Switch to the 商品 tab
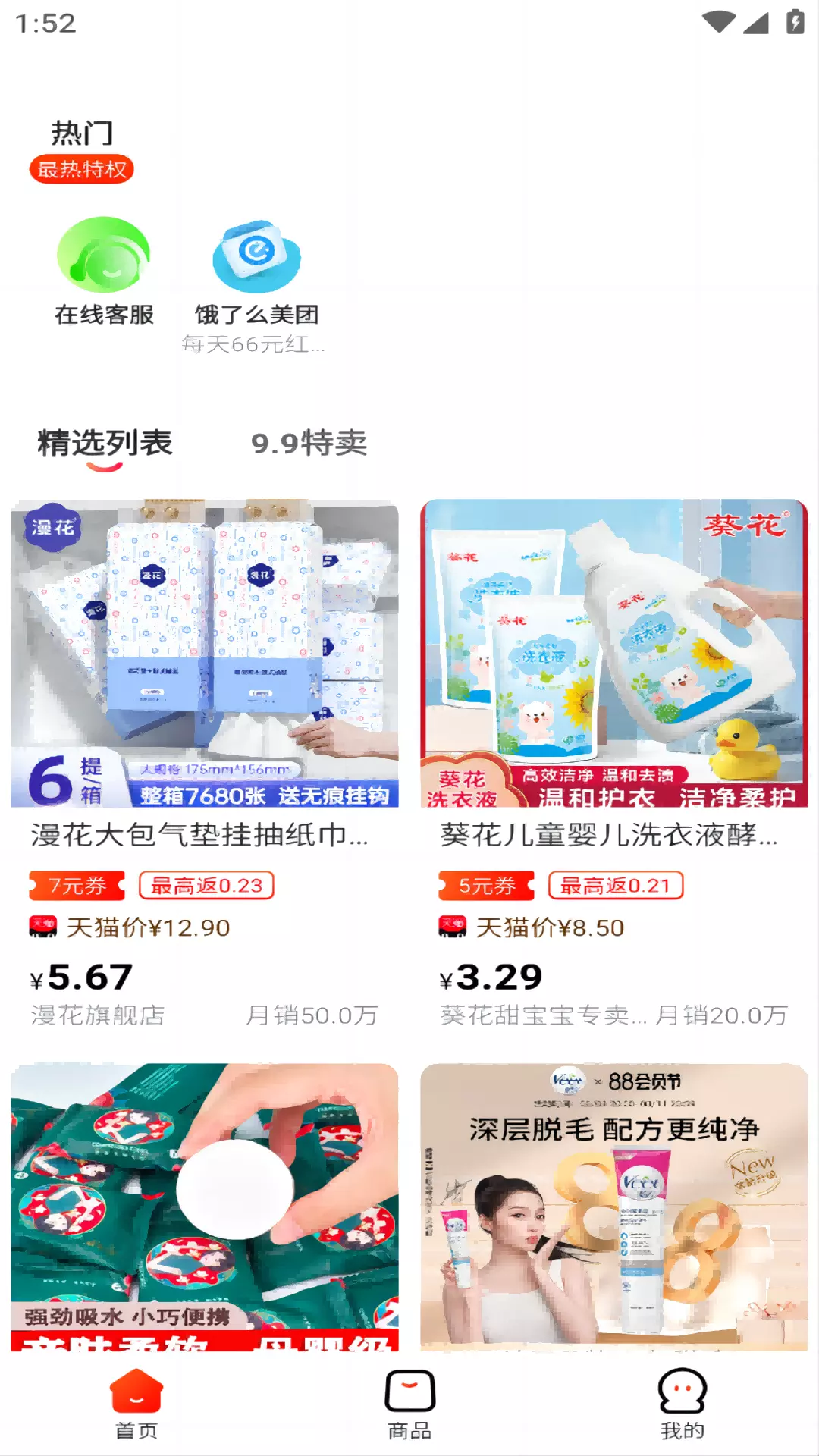819x1456 pixels. [x=409, y=1404]
